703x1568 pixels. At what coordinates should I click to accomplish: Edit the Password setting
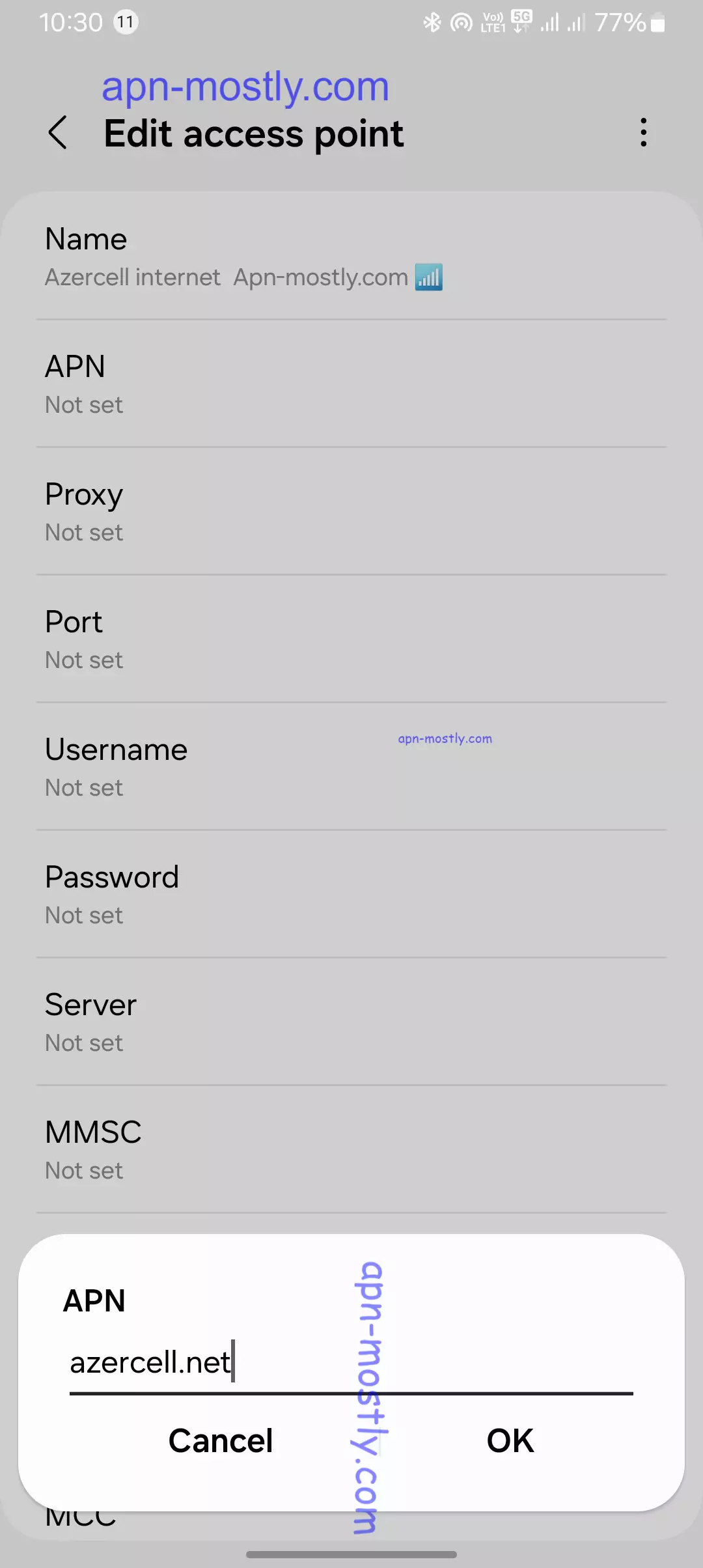(x=351, y=895)
